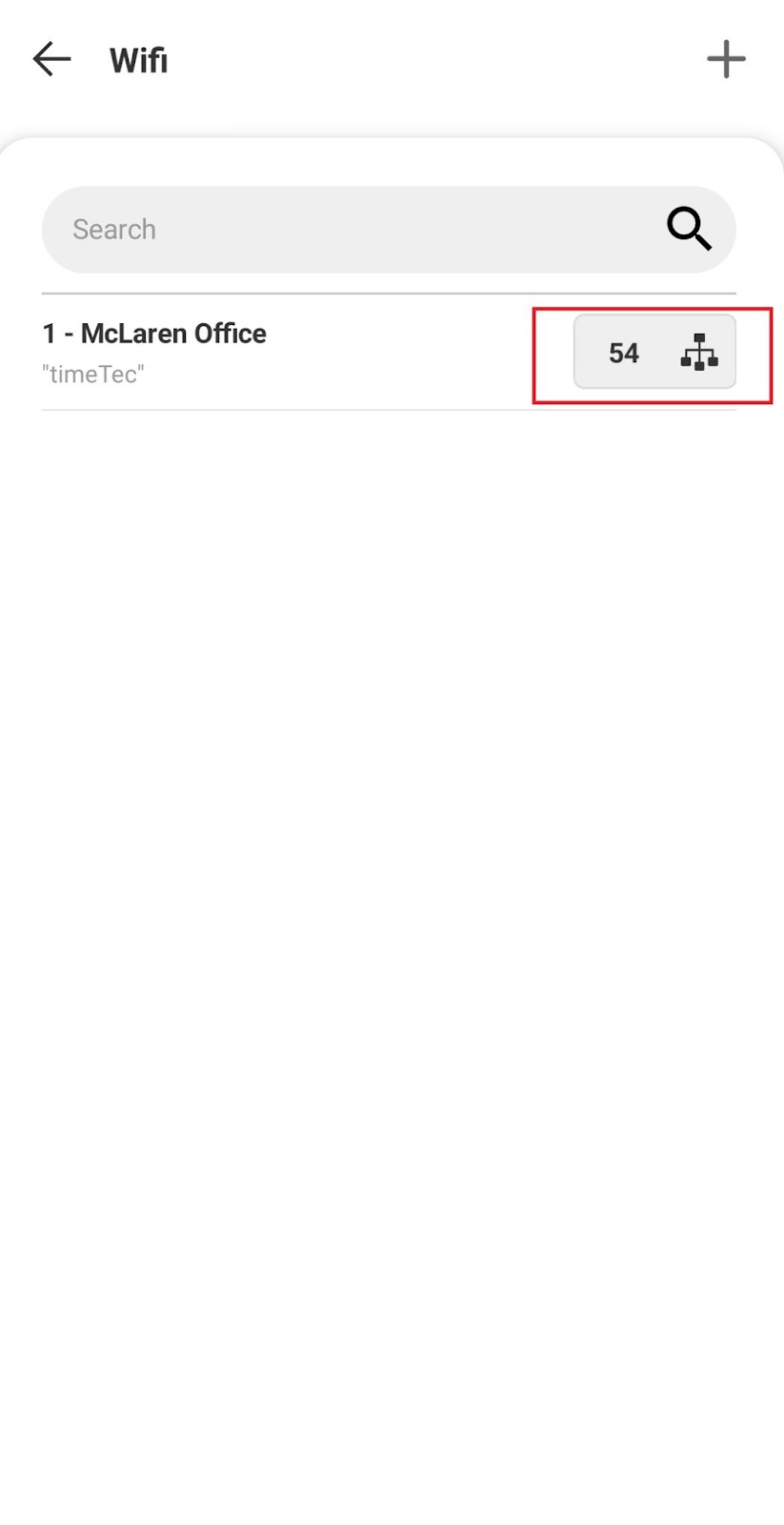
Task: Go back using the arrow
Action: tap(51, 59)
